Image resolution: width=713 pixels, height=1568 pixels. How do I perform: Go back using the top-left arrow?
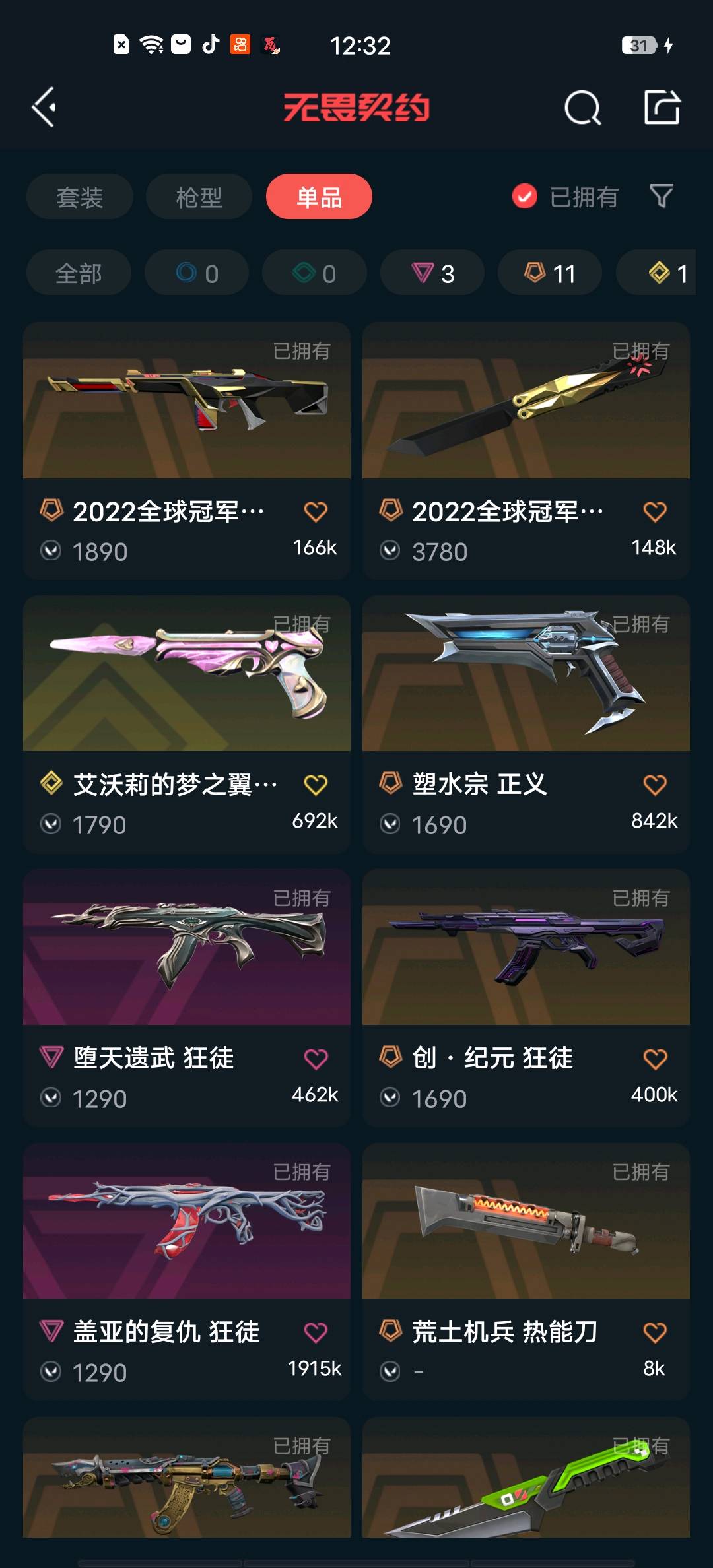click(44, 107)
